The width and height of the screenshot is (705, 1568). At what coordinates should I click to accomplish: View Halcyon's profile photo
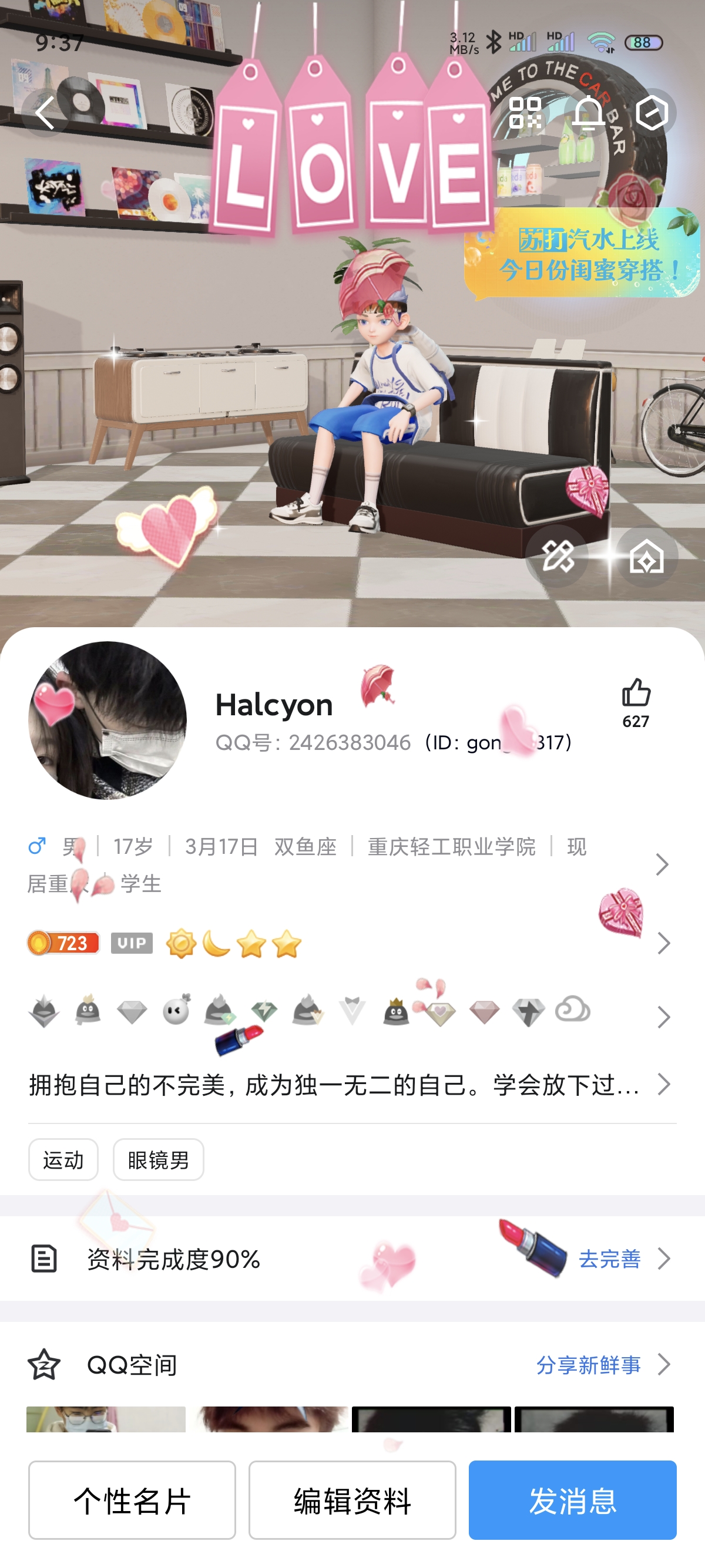pos(108,720)
